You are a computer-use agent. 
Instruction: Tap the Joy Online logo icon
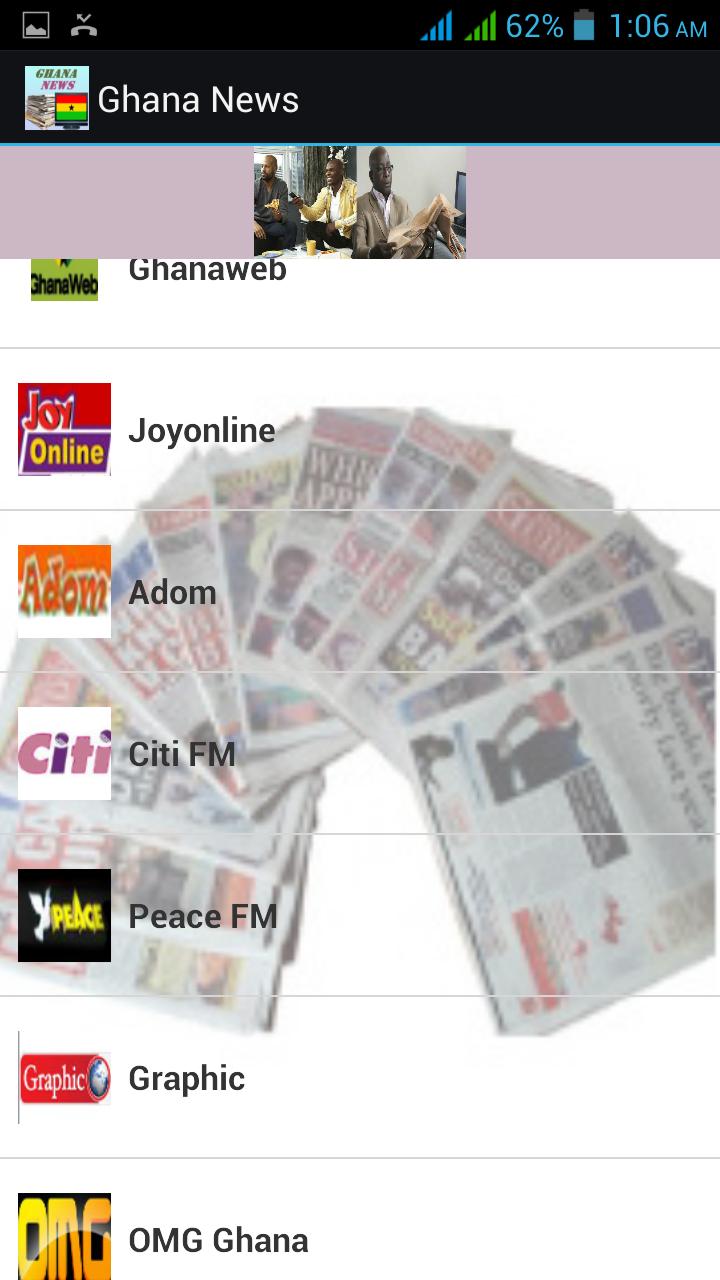pos(64,430)
